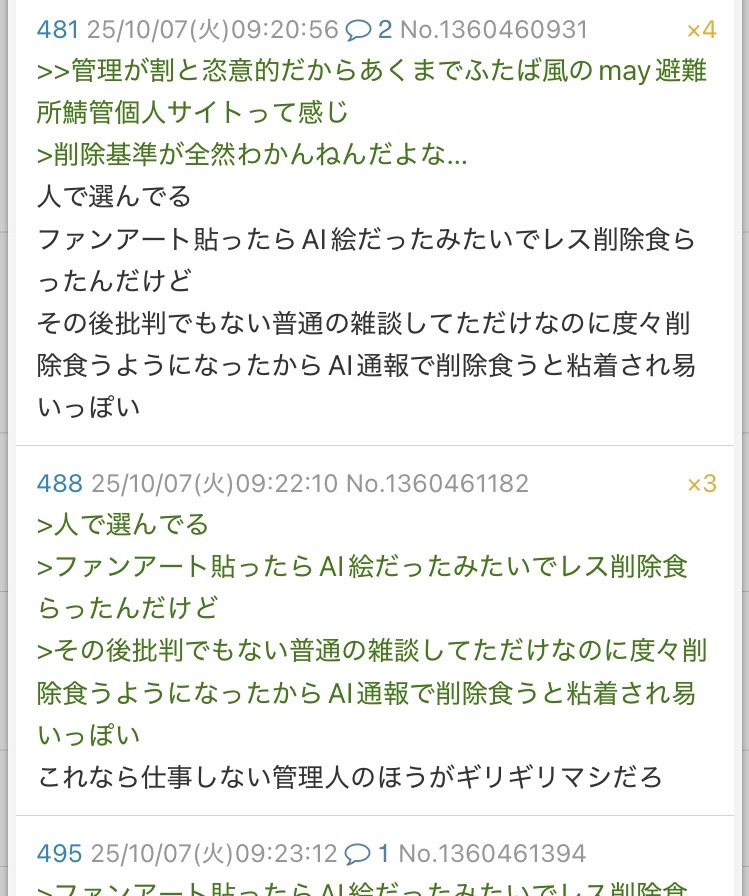The image size is (749, 896).
Task: Open post number 488
Action: pyautogui.click(x=59, y=484)
